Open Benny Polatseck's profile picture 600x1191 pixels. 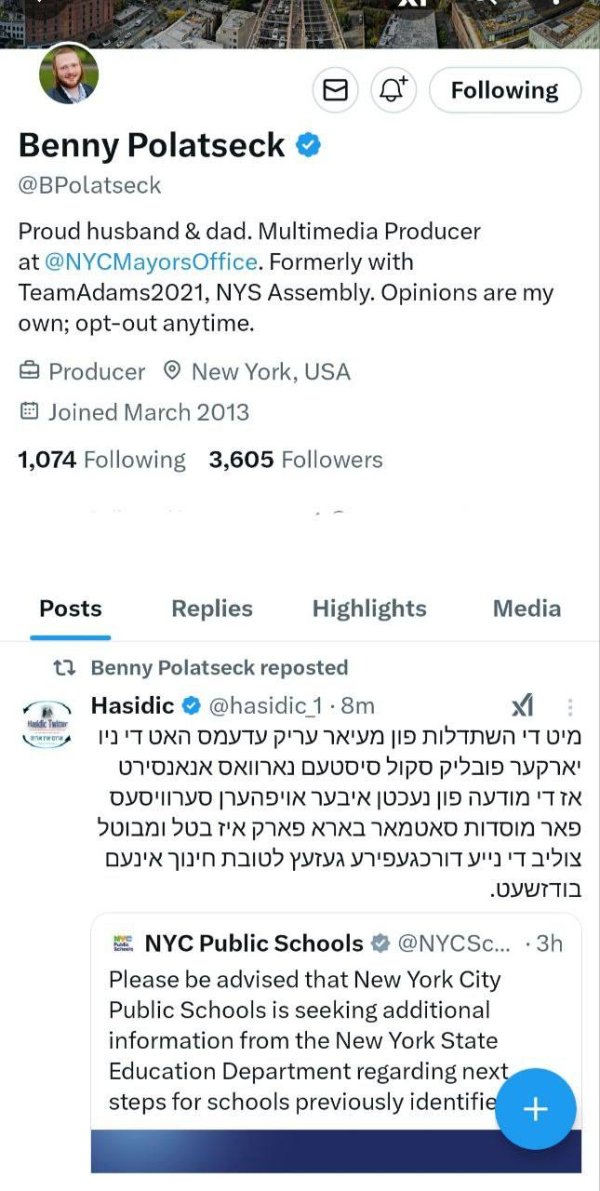[69, 74]
